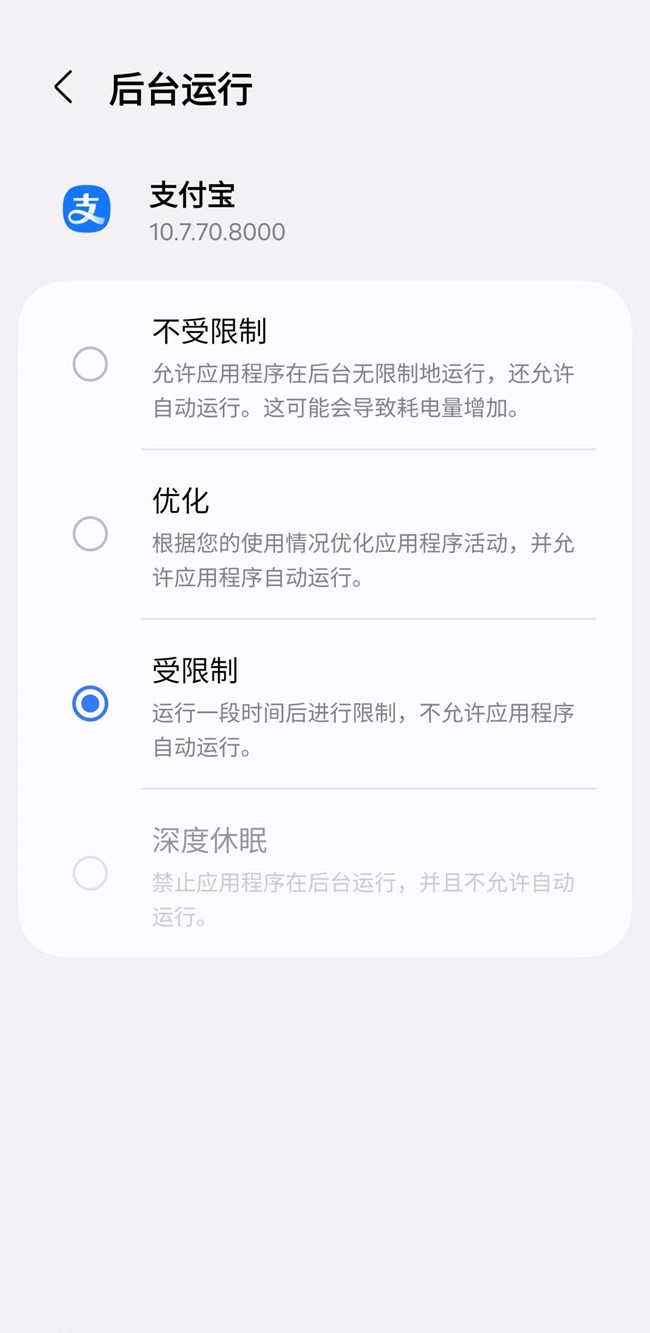Select the 受限制 radio button
Viewport: 650px width, 1333px height.
(x=90, y=704)
